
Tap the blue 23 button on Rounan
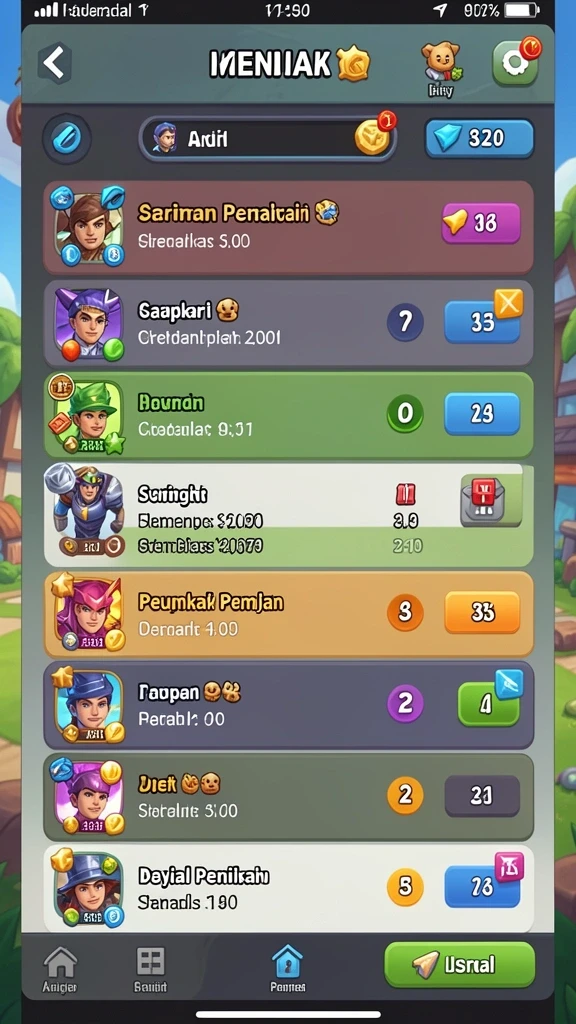pos(482,413)
